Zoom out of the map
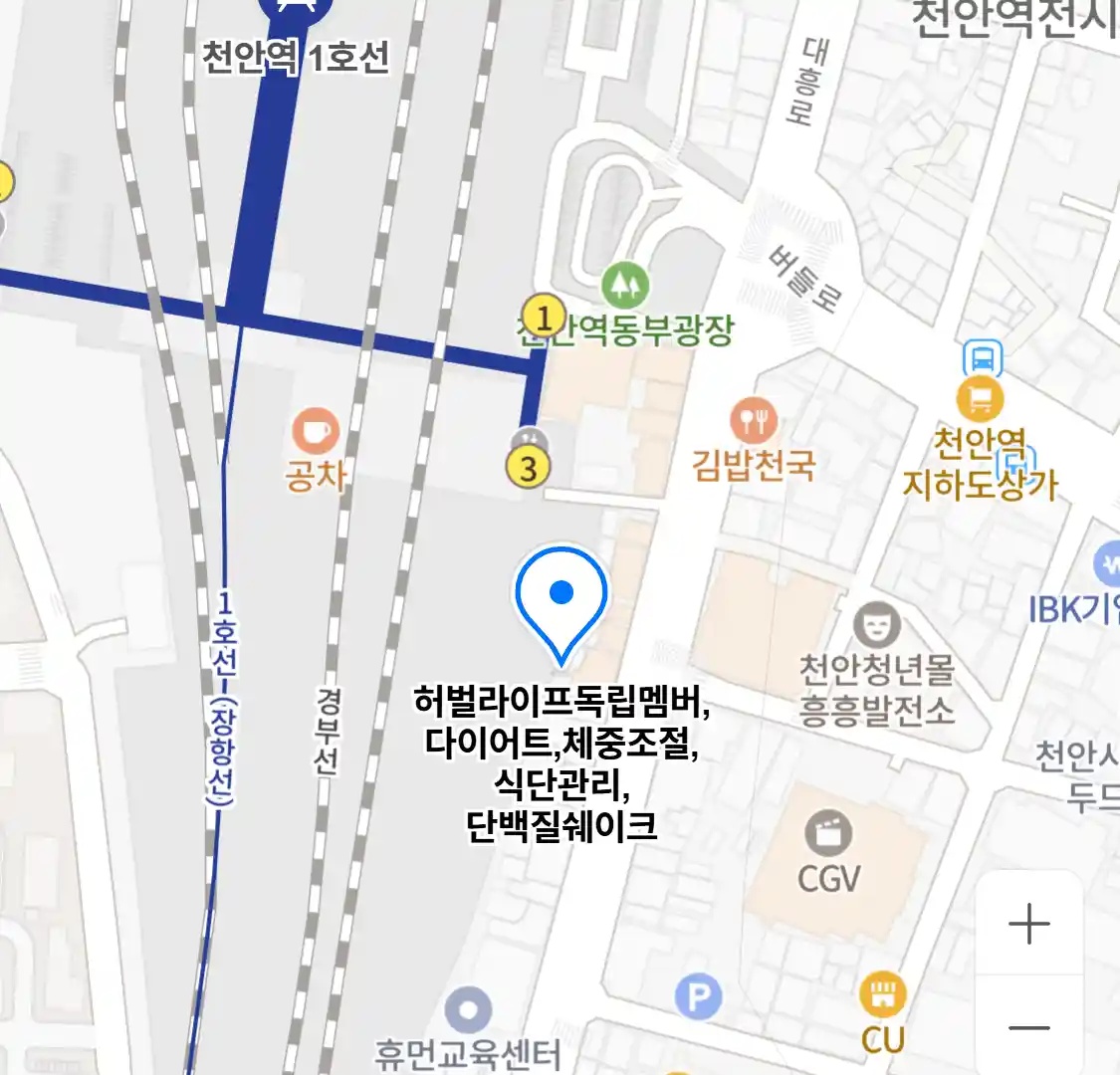This screenshot has width=1120, height=1075. pyautogui.click(x=1028, y=1028)
